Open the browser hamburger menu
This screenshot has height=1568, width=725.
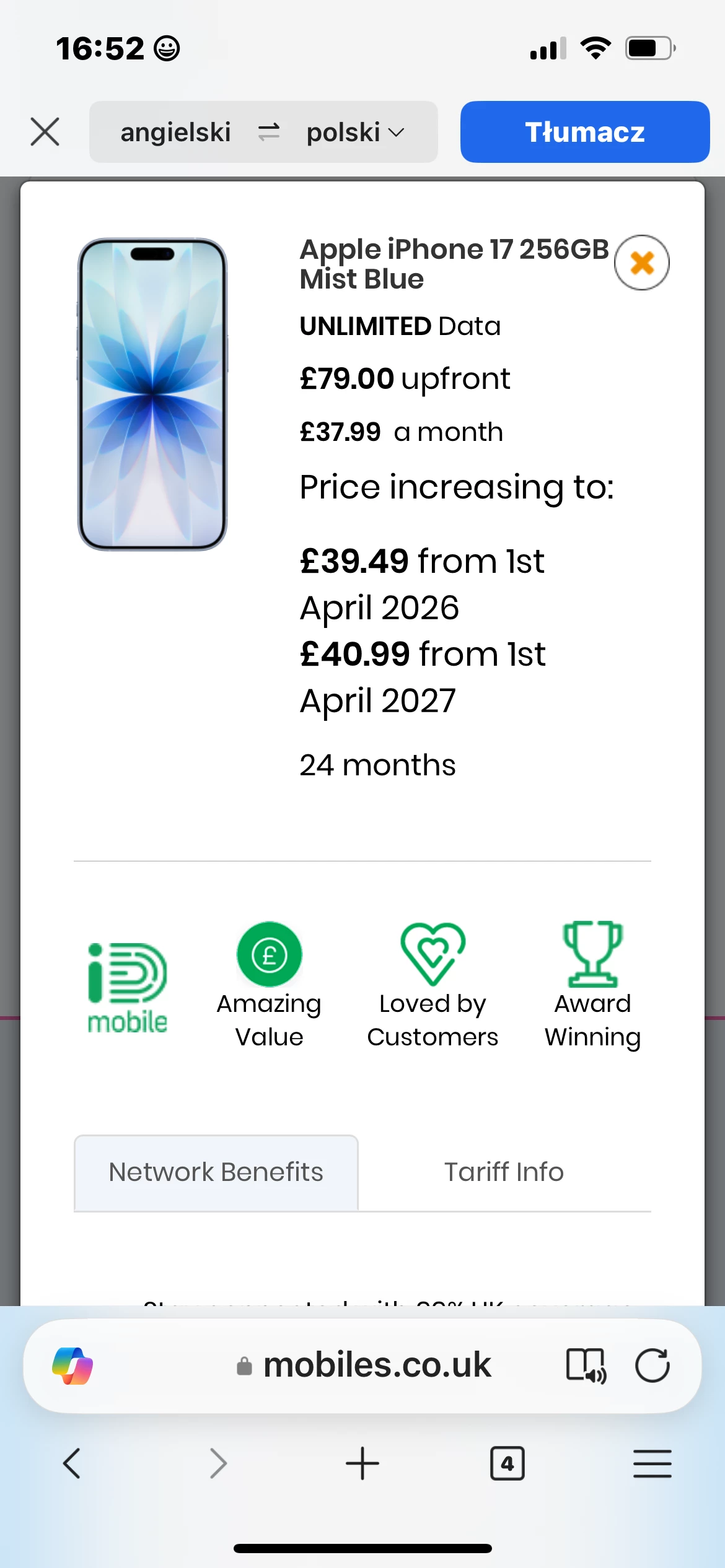pyautogui.click(x=652, y=1463)
